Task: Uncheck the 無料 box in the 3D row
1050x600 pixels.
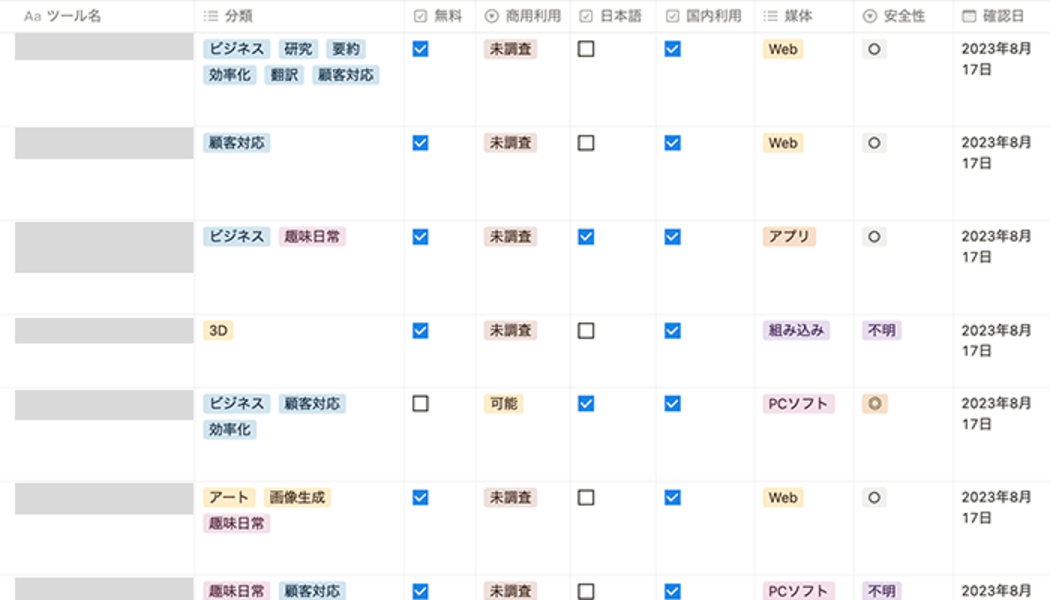Action: pos(420,330)
